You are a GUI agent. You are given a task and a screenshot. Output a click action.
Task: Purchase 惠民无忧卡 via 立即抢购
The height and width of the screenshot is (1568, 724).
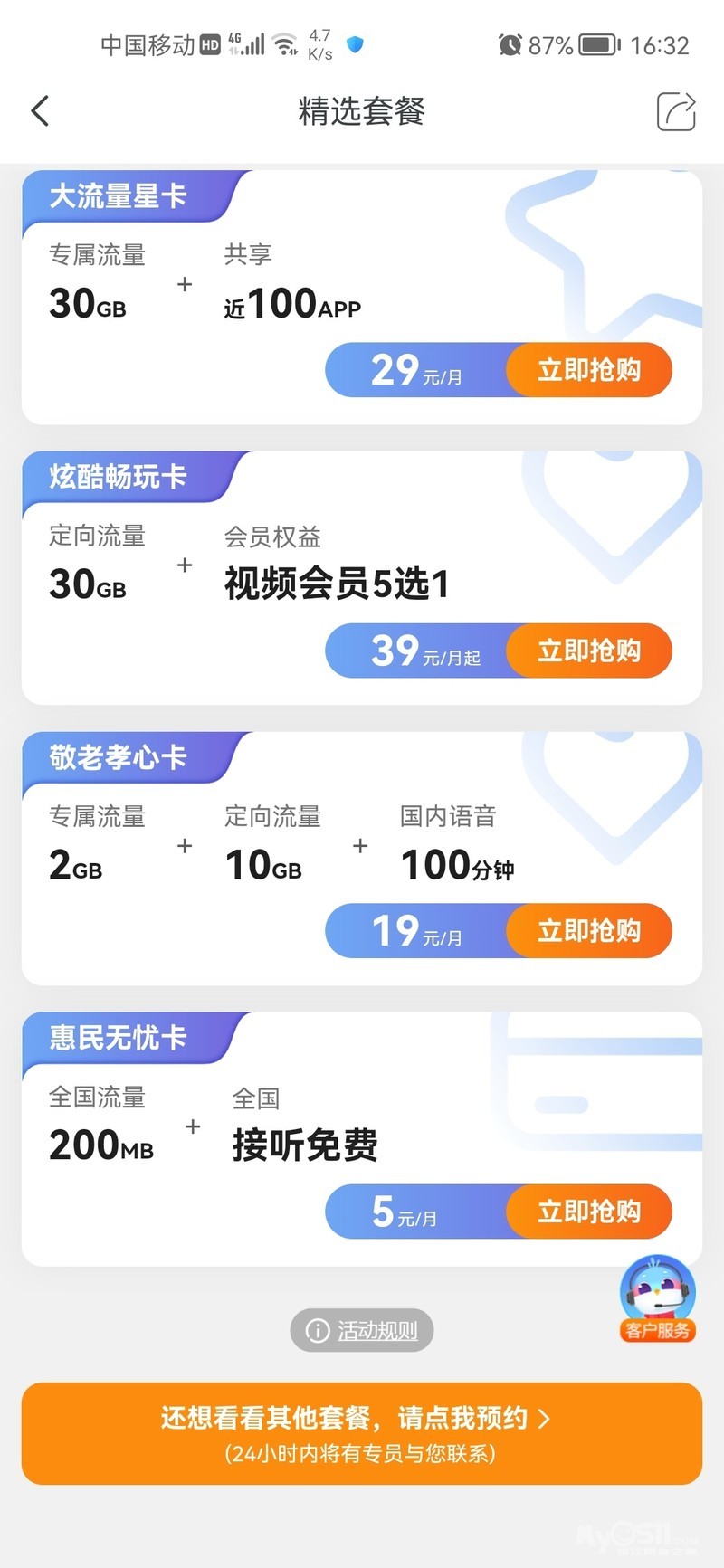click(589, 1212)
